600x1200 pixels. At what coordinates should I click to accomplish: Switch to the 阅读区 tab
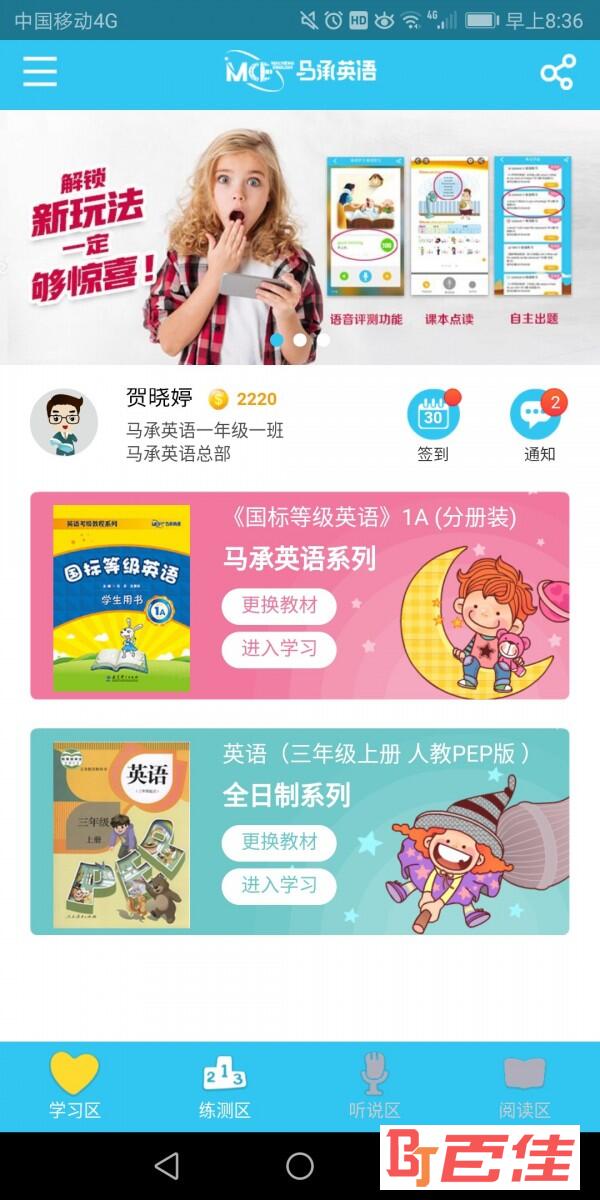[525, 1086]
